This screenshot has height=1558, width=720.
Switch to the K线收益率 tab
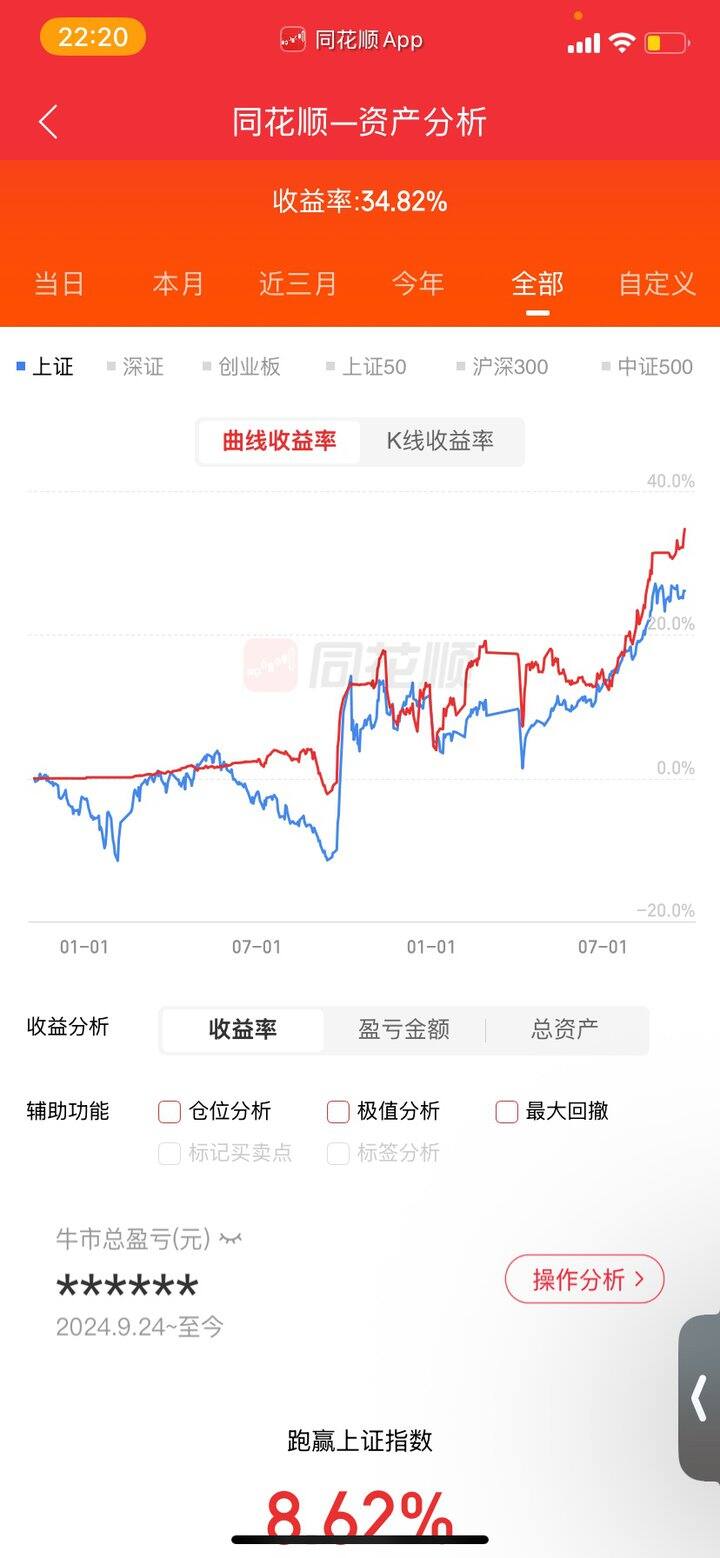point(443,441)
